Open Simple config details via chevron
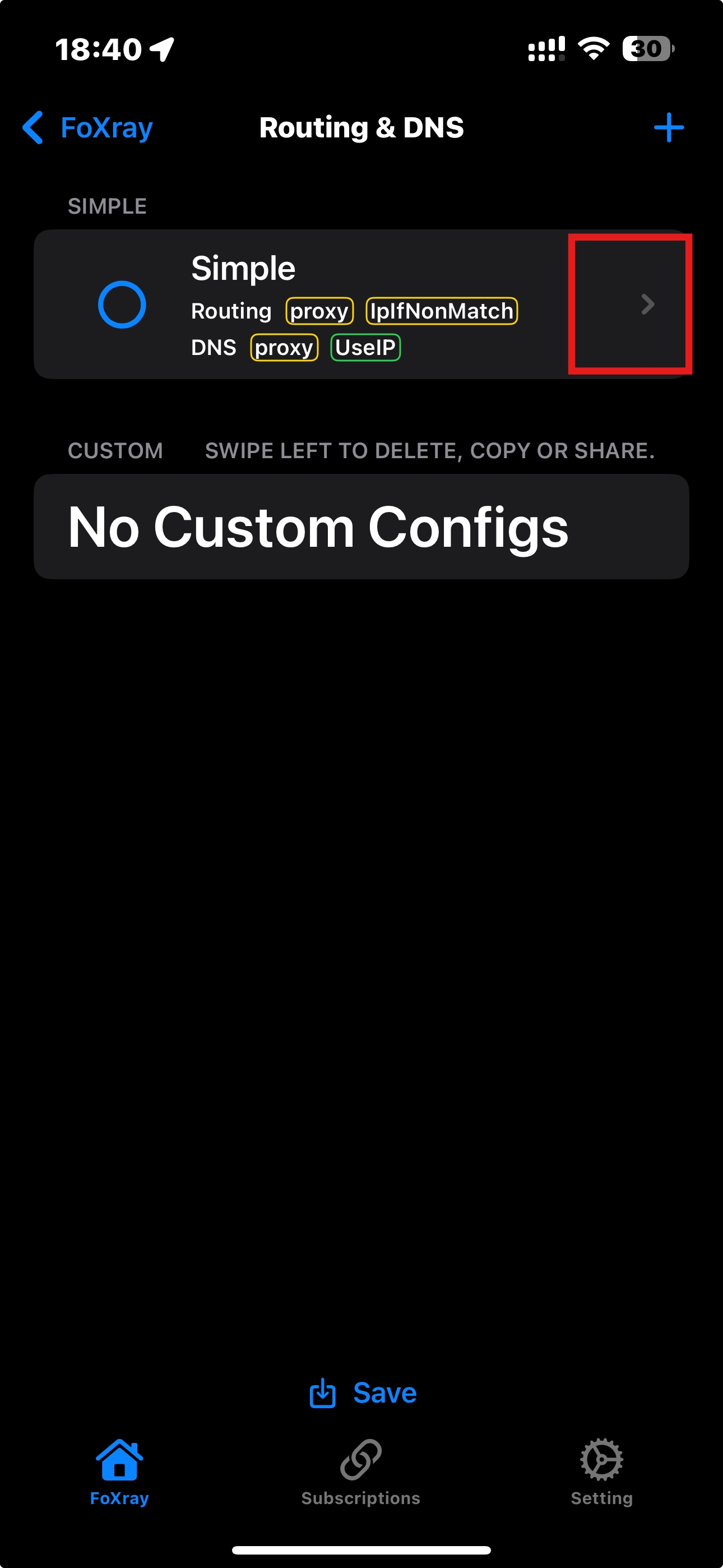Viewport: 723px width, 1568px height. 647,305
